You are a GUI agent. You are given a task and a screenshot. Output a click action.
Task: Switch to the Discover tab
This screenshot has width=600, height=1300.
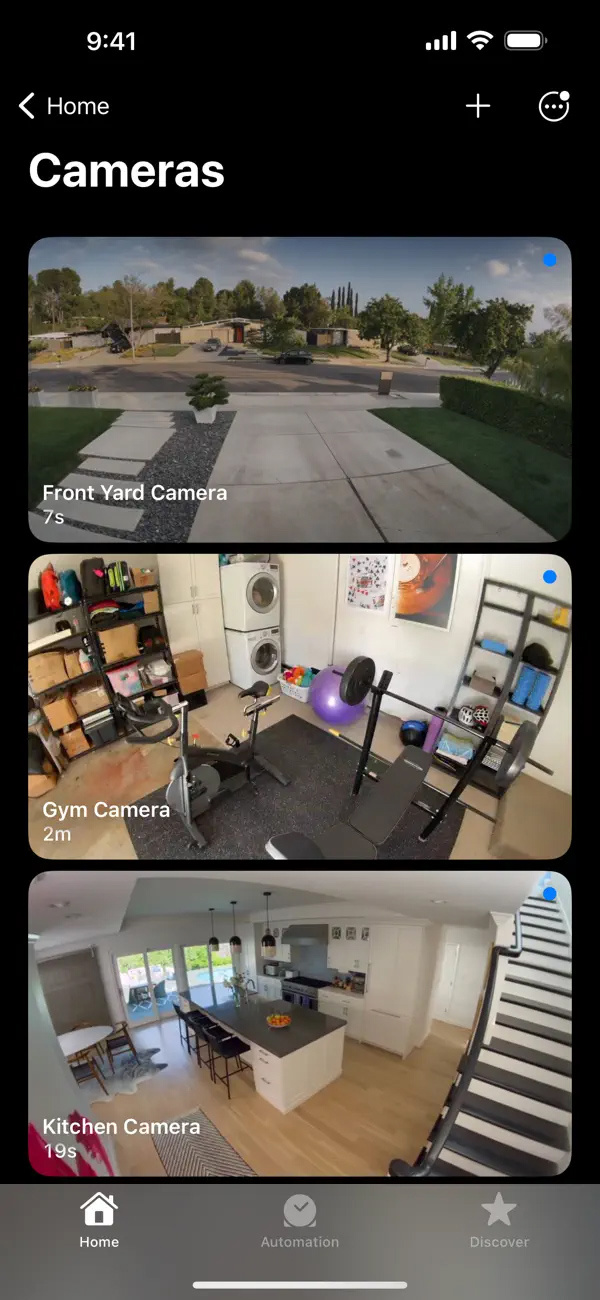pyautogui.click(x=499, y=1221)
